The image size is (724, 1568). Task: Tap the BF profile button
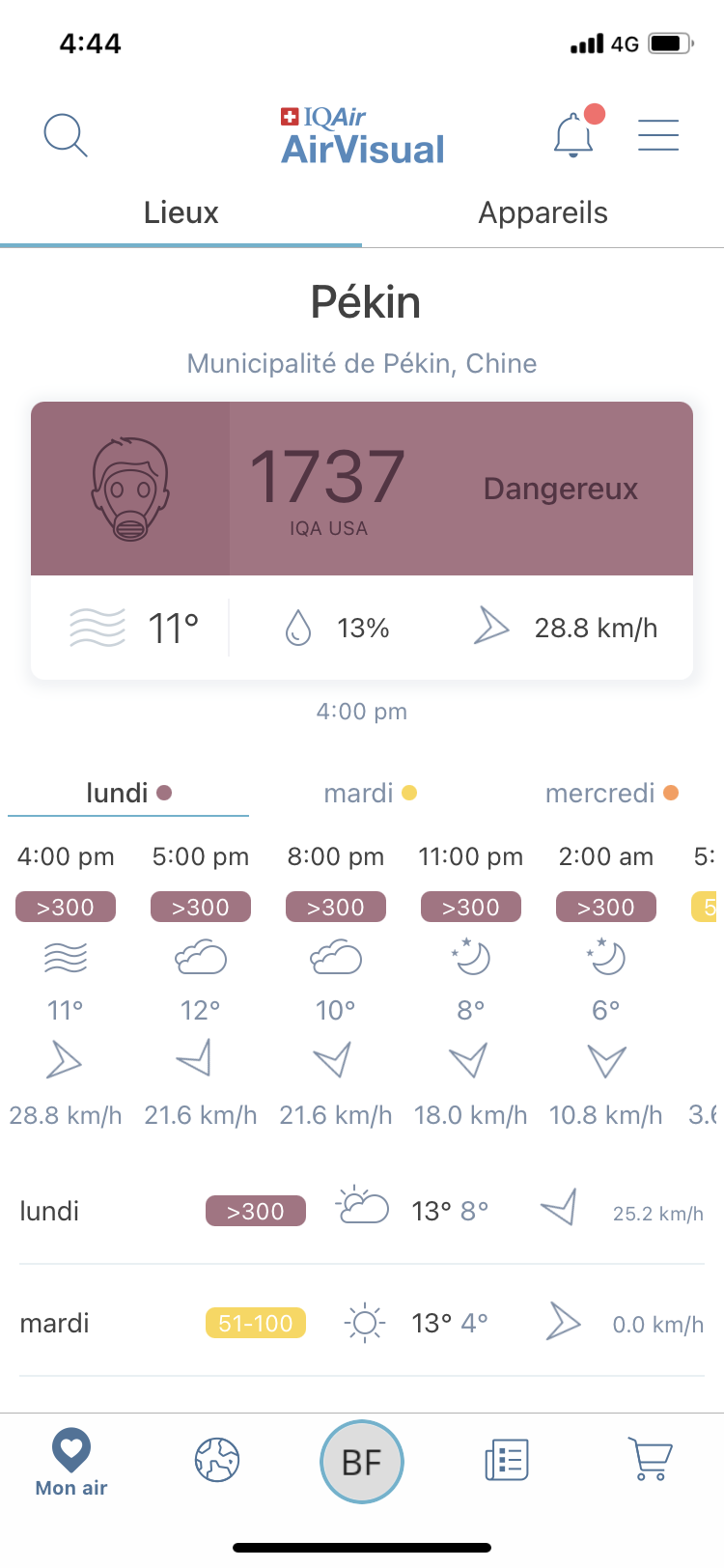362,1462
